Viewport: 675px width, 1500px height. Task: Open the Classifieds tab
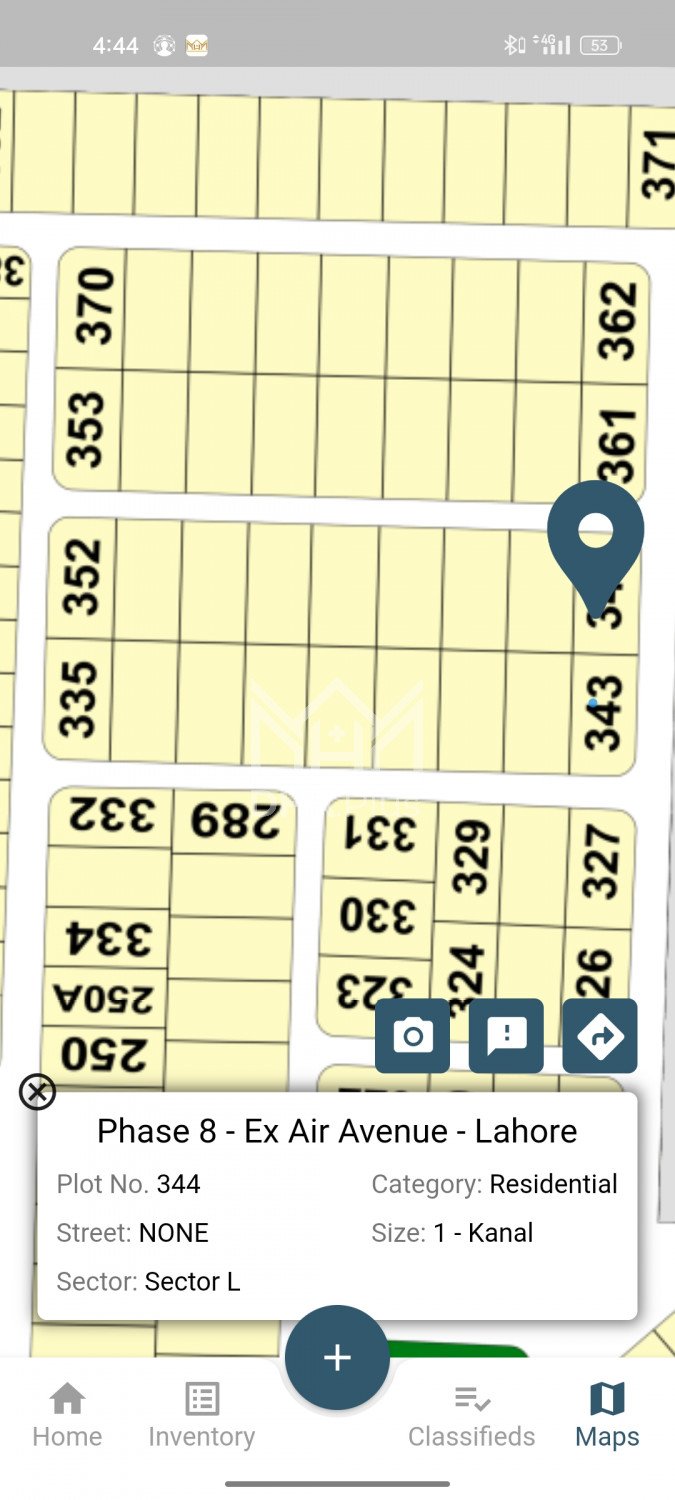(x=471, y=1414)
